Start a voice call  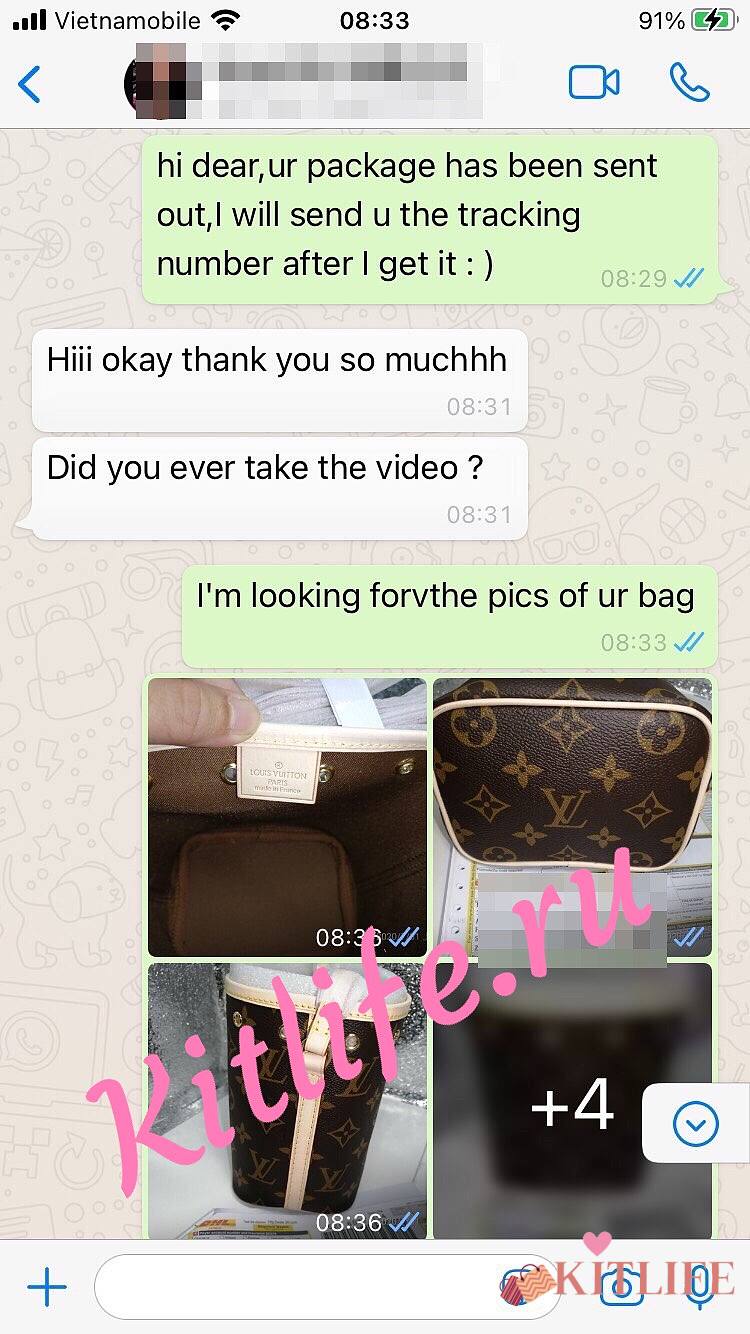pos(690,83)
